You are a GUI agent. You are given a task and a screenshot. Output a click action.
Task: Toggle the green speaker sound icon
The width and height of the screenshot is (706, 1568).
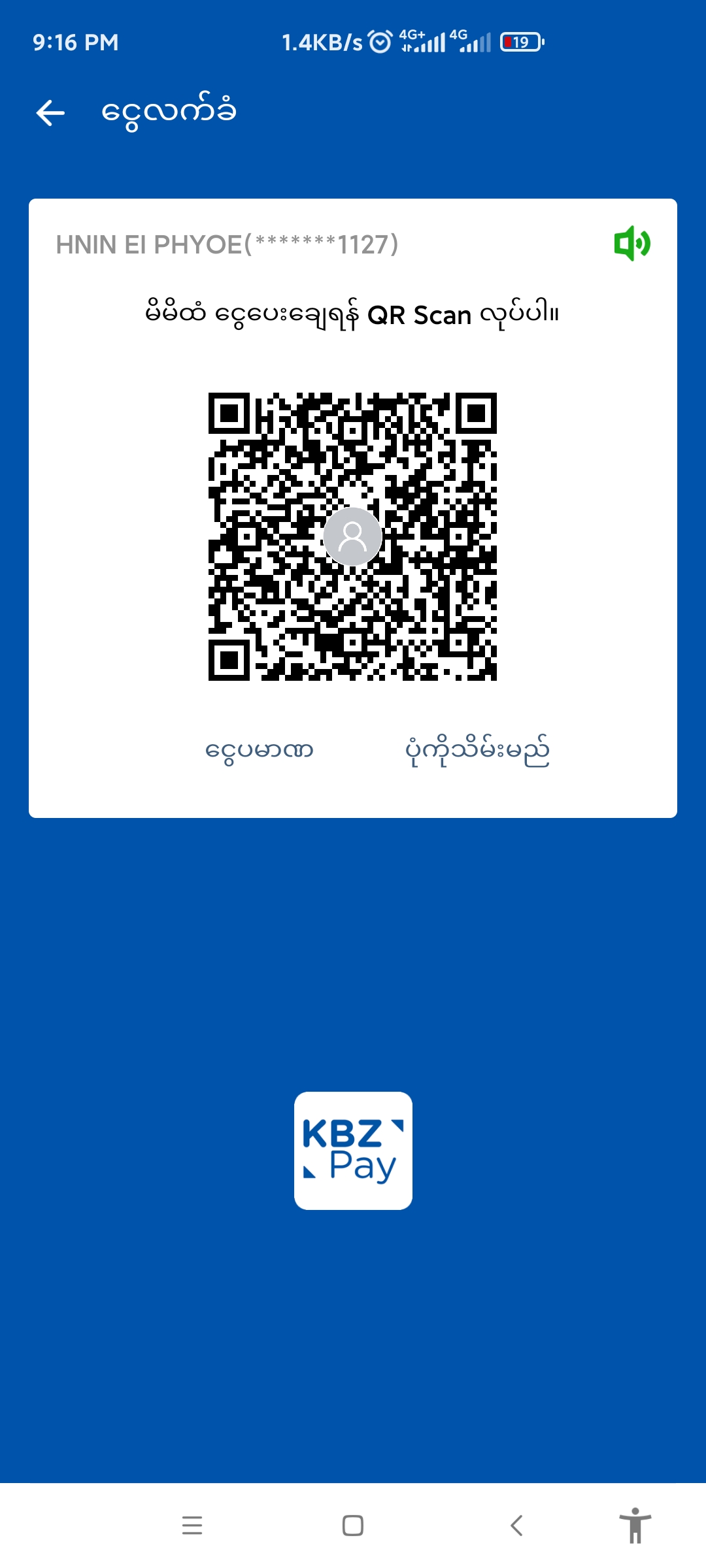[631, 244]
